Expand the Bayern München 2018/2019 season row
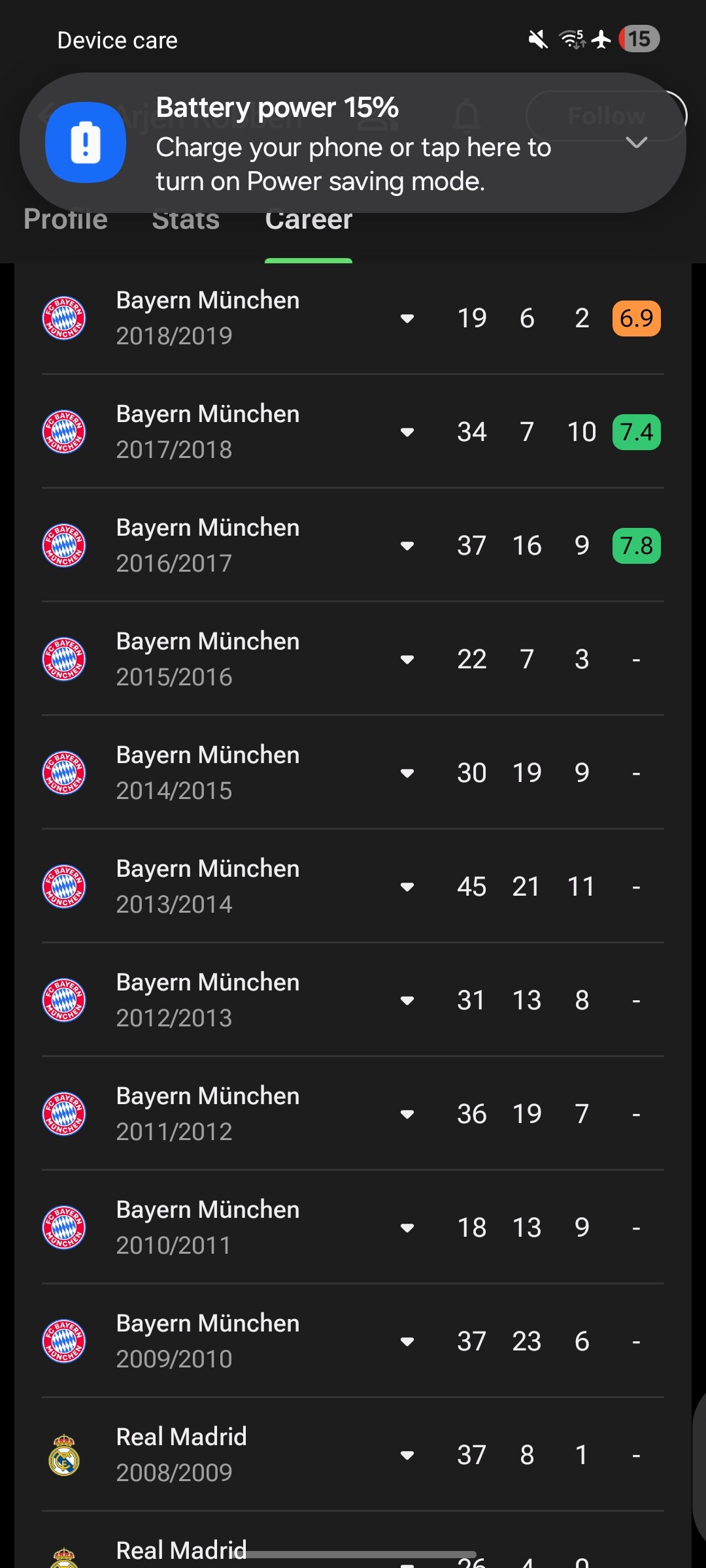Image resolution: width=706 pixels, height=1568 pixels. coord(407,319)
